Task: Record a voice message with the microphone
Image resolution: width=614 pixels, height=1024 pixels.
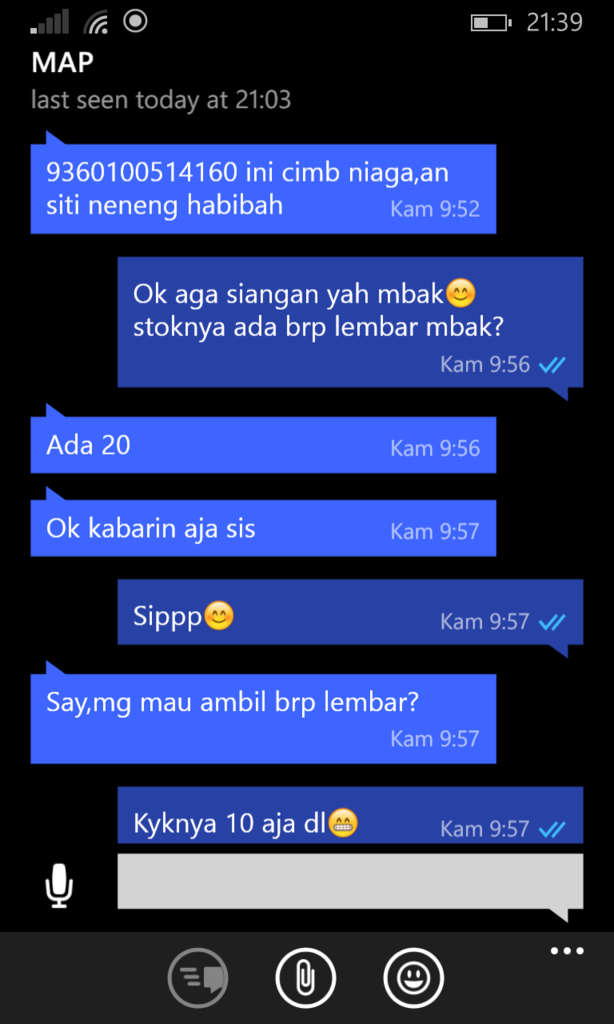Action: (x=59, y=886)
